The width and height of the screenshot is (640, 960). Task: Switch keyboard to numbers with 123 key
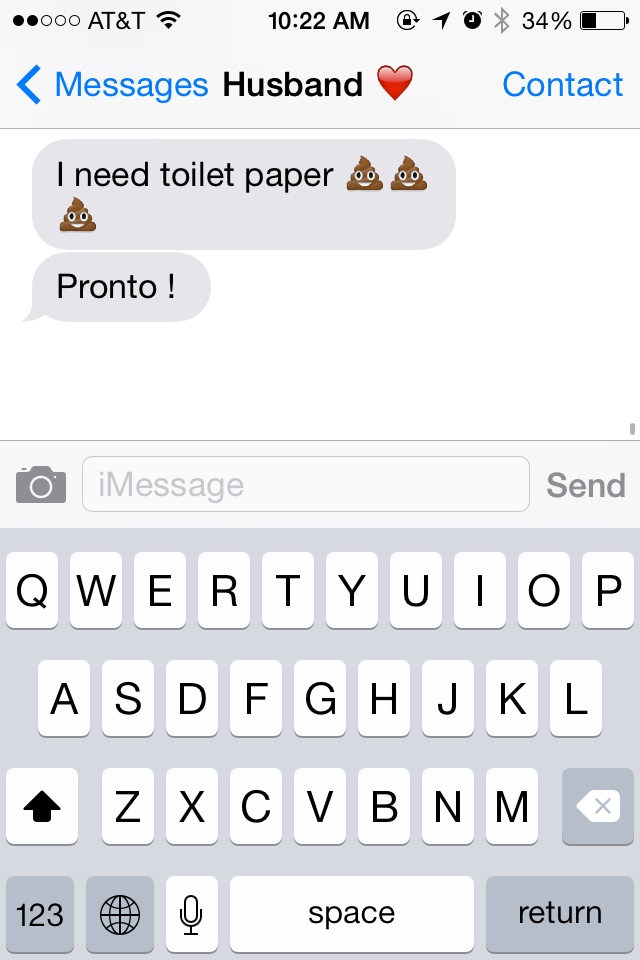(41, 913)
